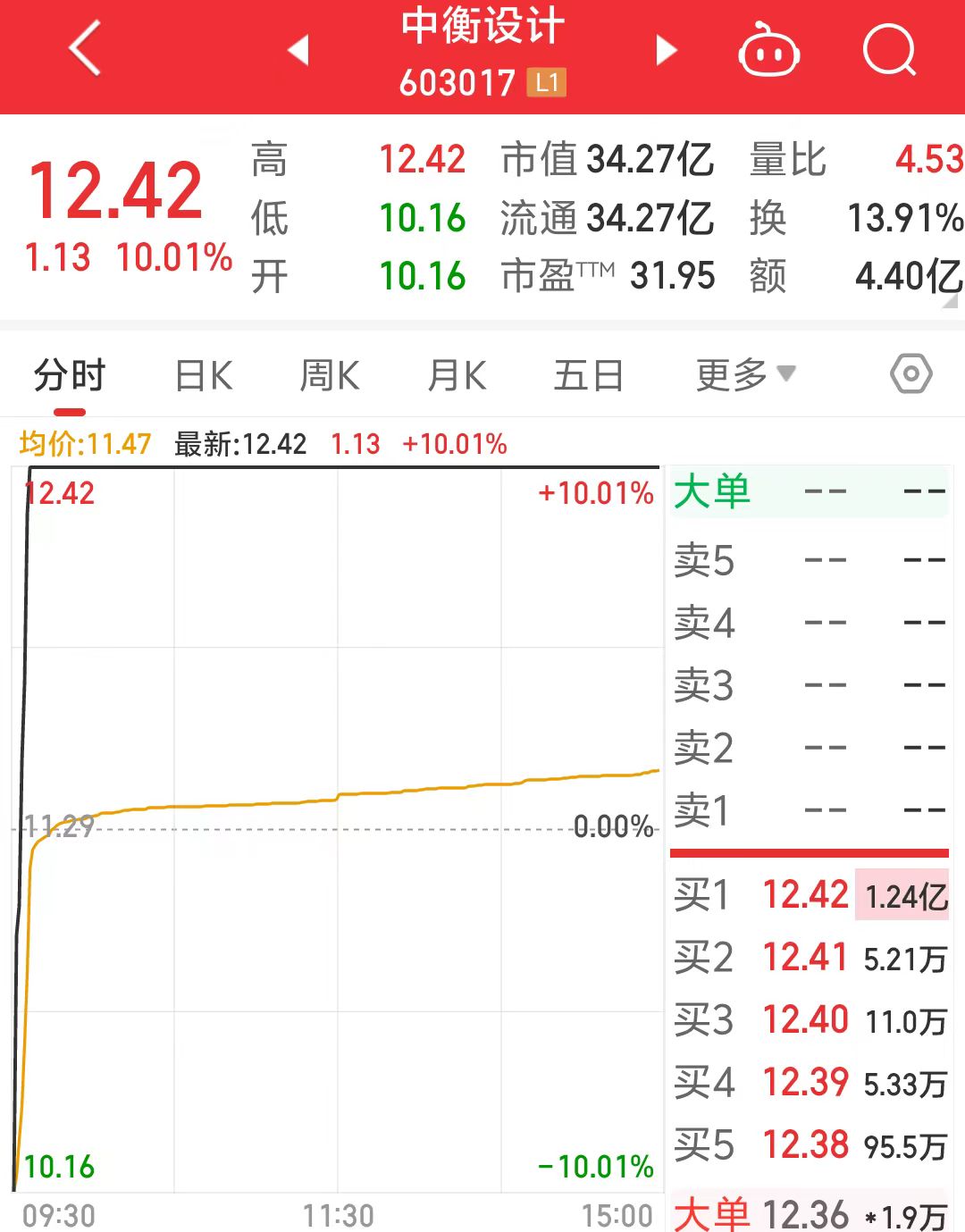Expand the 更多 chart options dropdown
The height and width of the screenshot is (1232, 965).
click(744, 376)
